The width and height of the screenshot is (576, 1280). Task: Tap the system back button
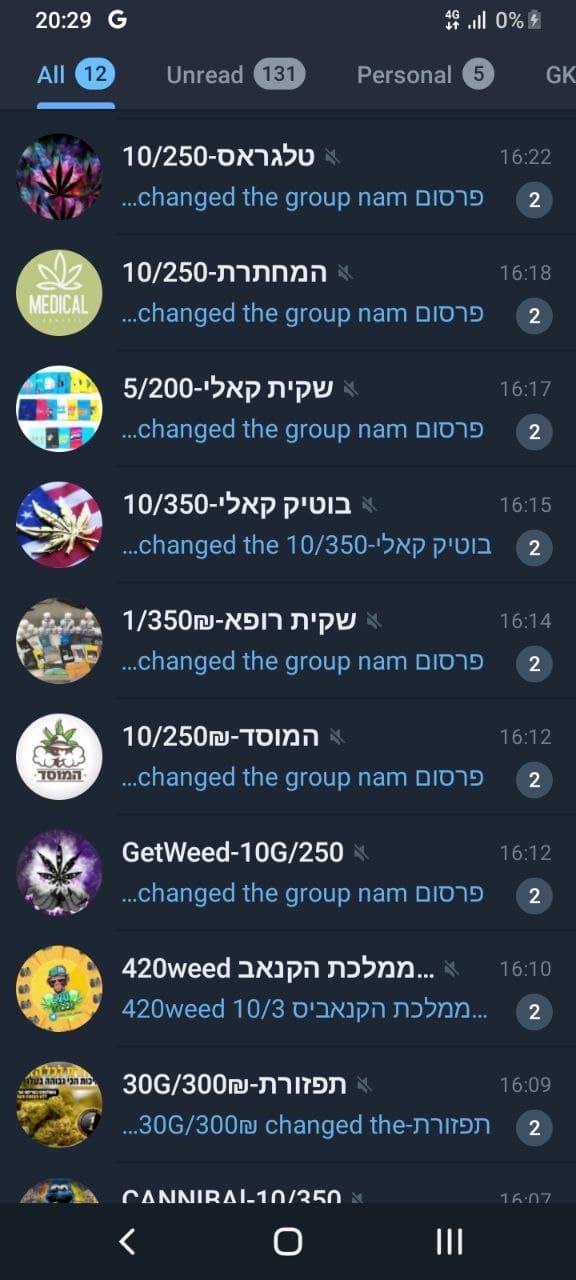pyautogui.click(x=127, y=1242)
